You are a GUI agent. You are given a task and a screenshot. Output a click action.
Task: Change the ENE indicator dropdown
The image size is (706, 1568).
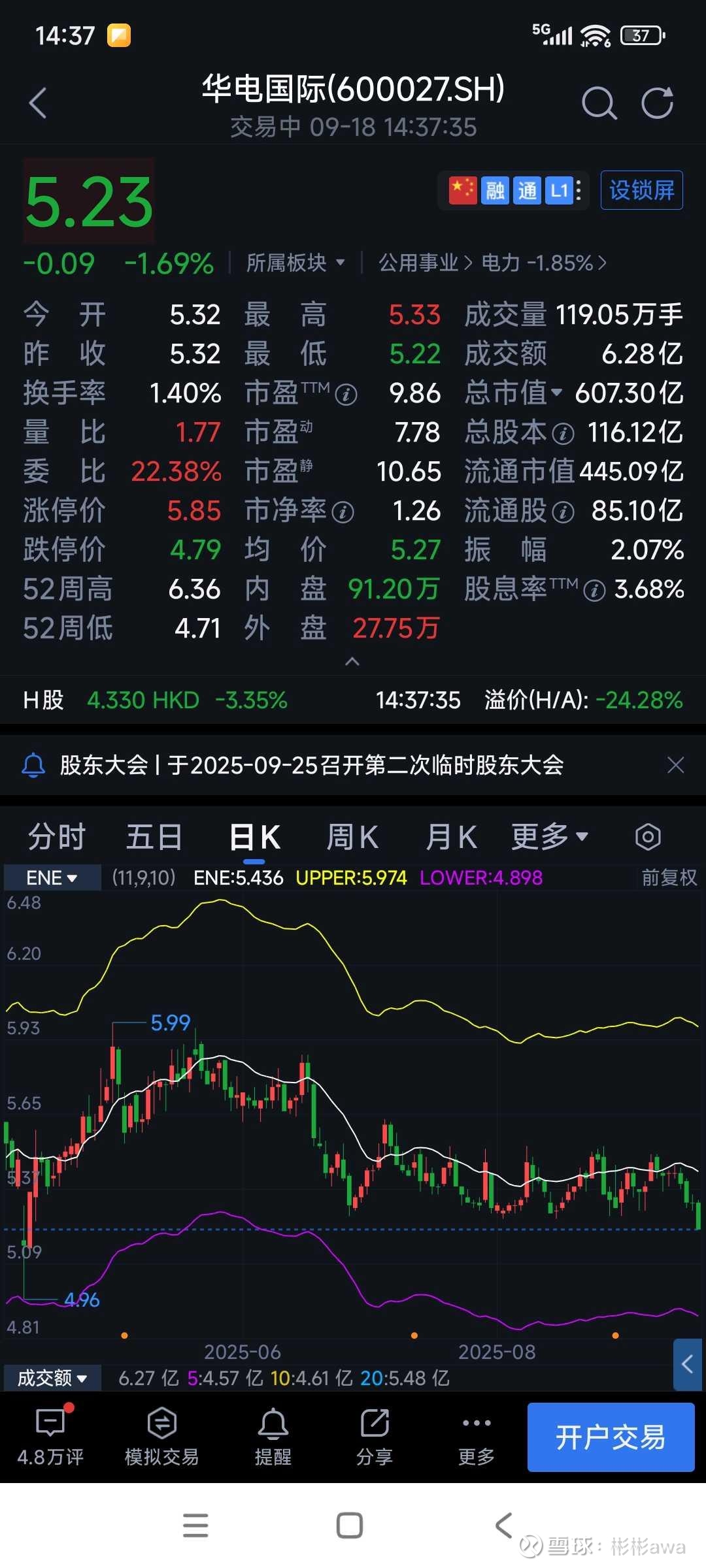coord(52,877)
